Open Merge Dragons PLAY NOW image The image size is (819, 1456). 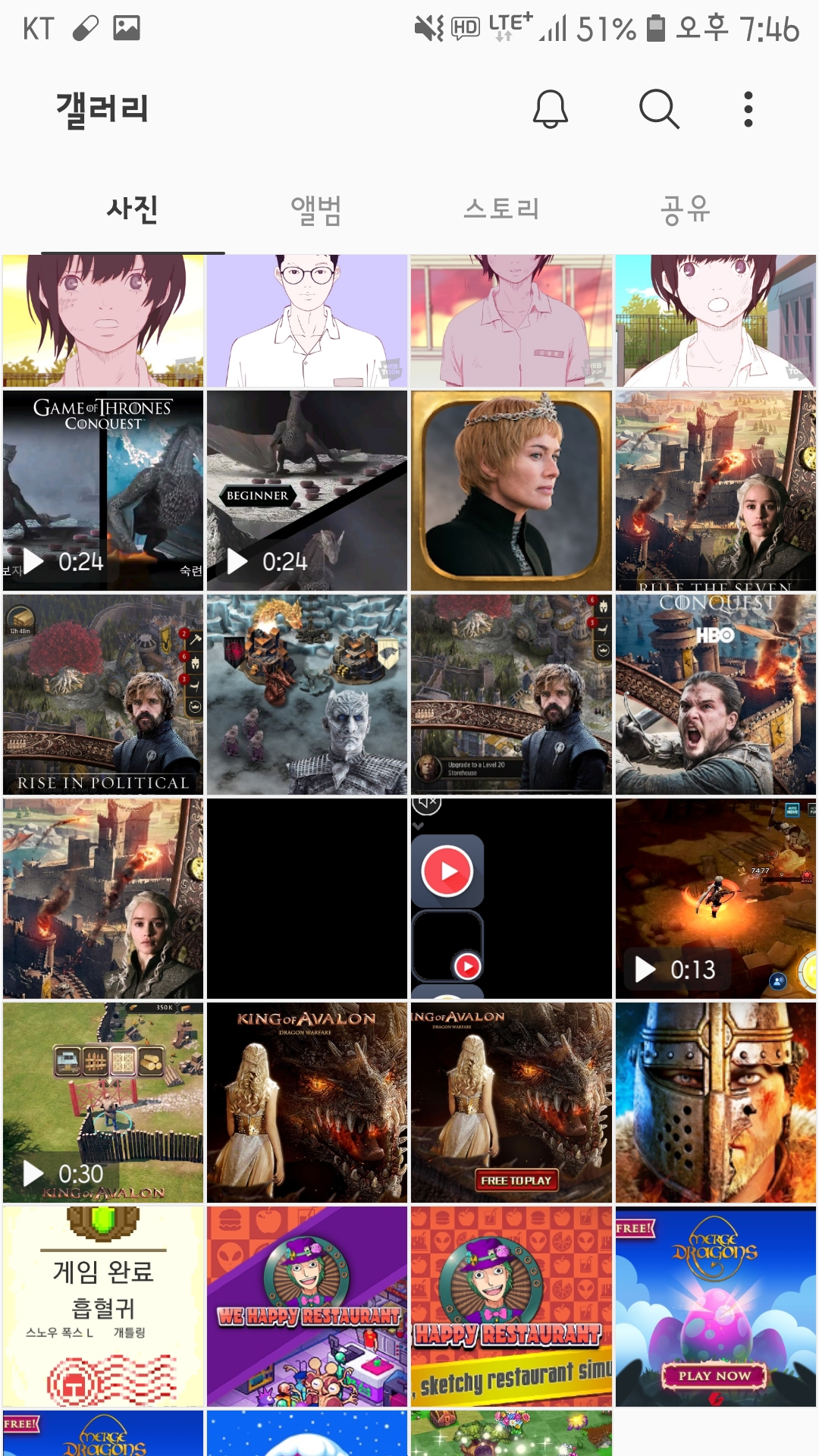pyautogui.click(x=716, y=1307)
